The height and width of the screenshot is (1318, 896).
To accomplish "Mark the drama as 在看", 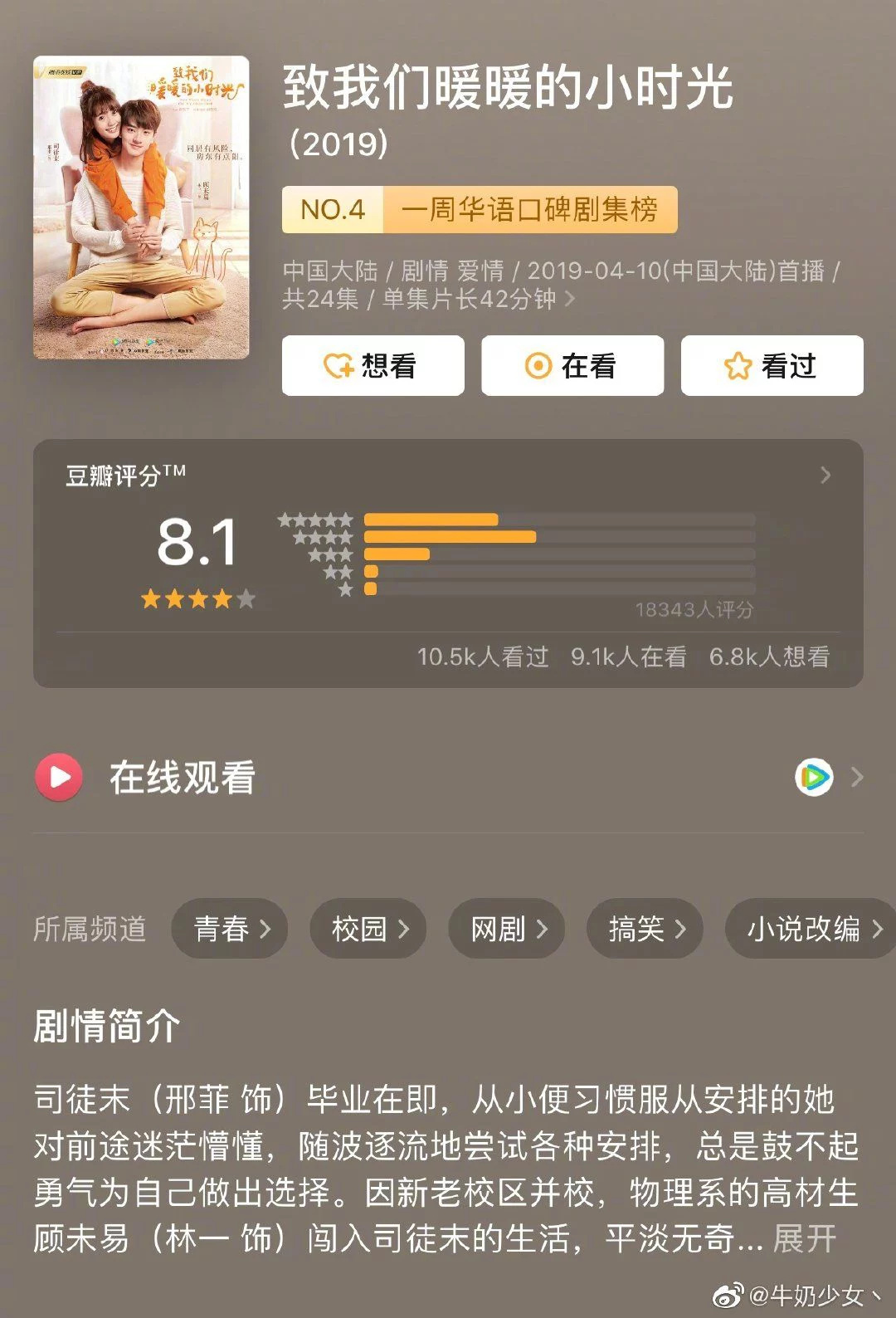I will [x=572, y=365].
